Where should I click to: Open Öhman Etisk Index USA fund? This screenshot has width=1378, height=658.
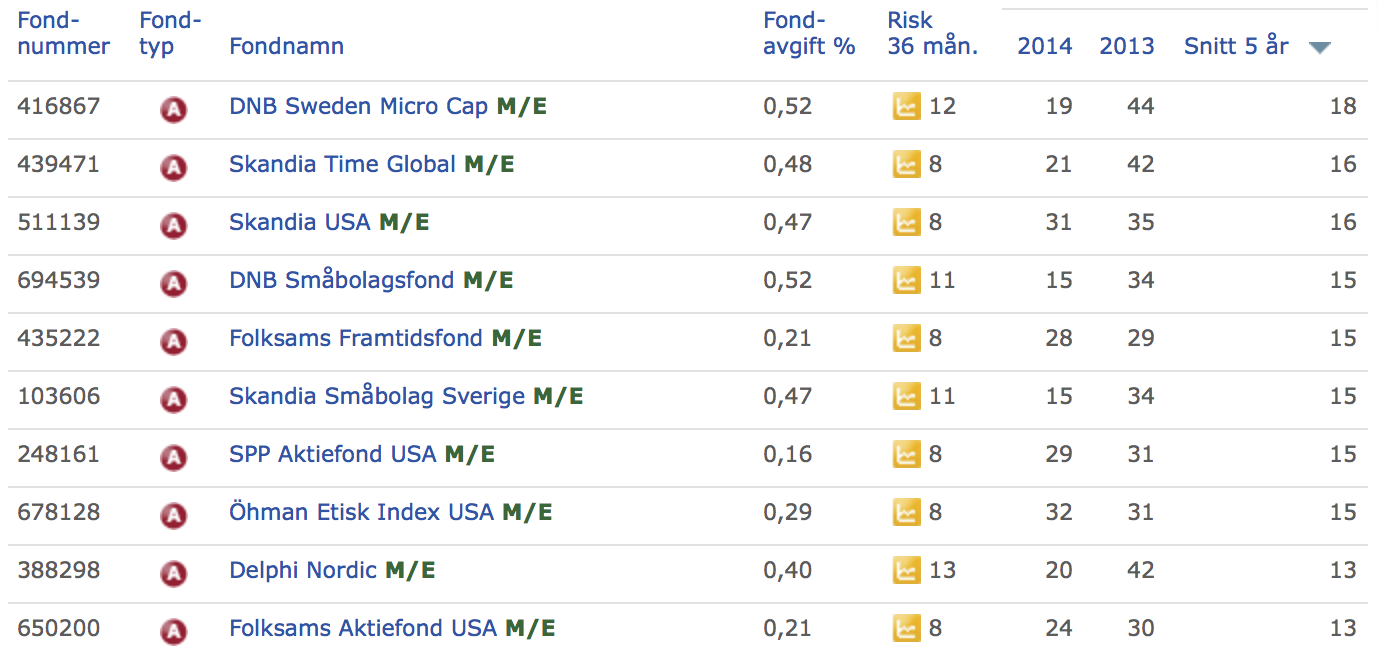[x=361, y=512]
